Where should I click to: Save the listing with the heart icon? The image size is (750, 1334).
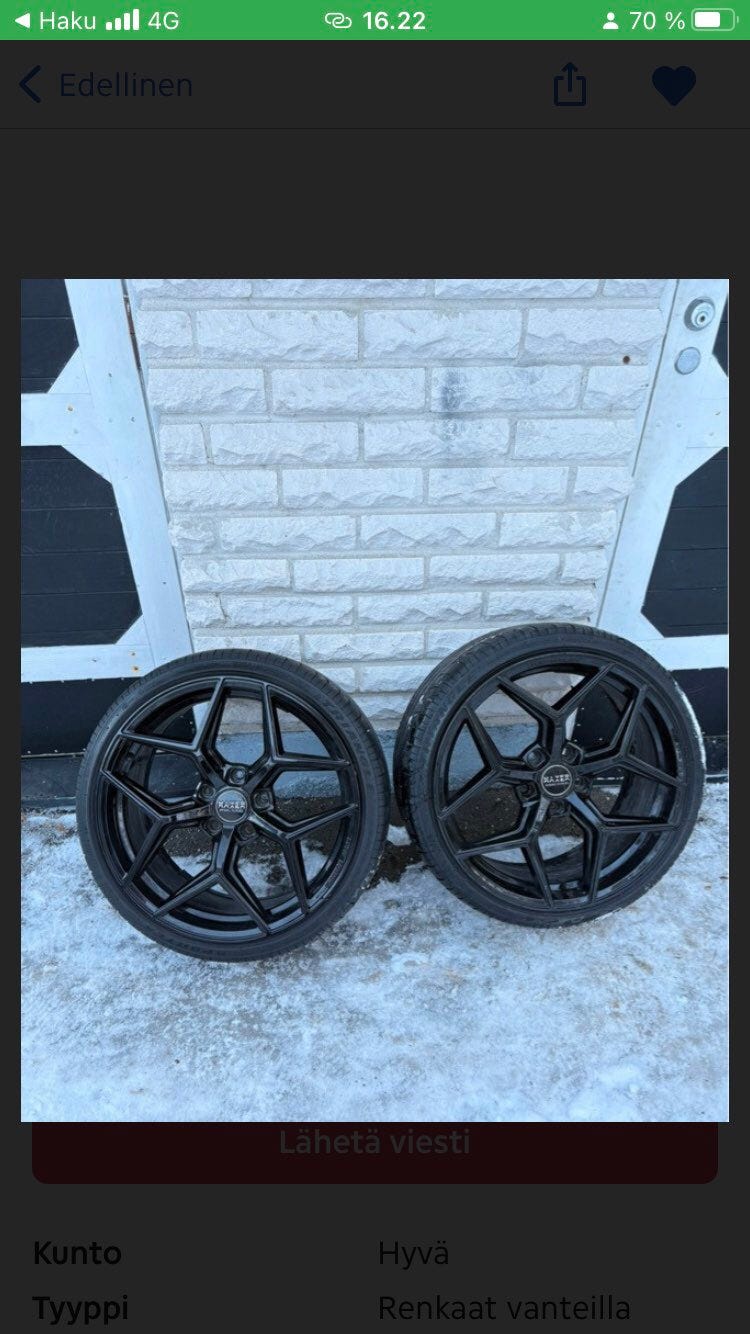673,85
